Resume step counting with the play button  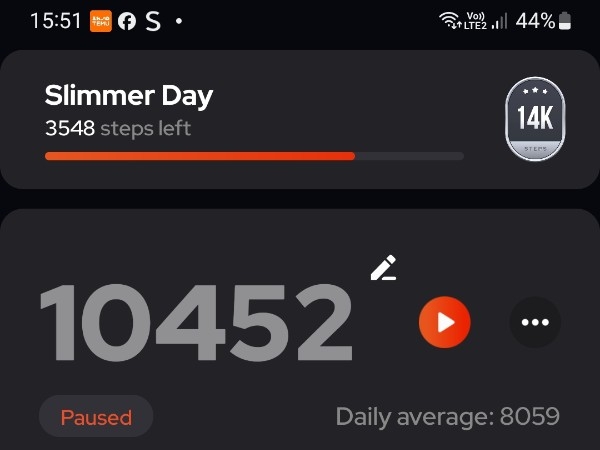(x=445, y=322)
